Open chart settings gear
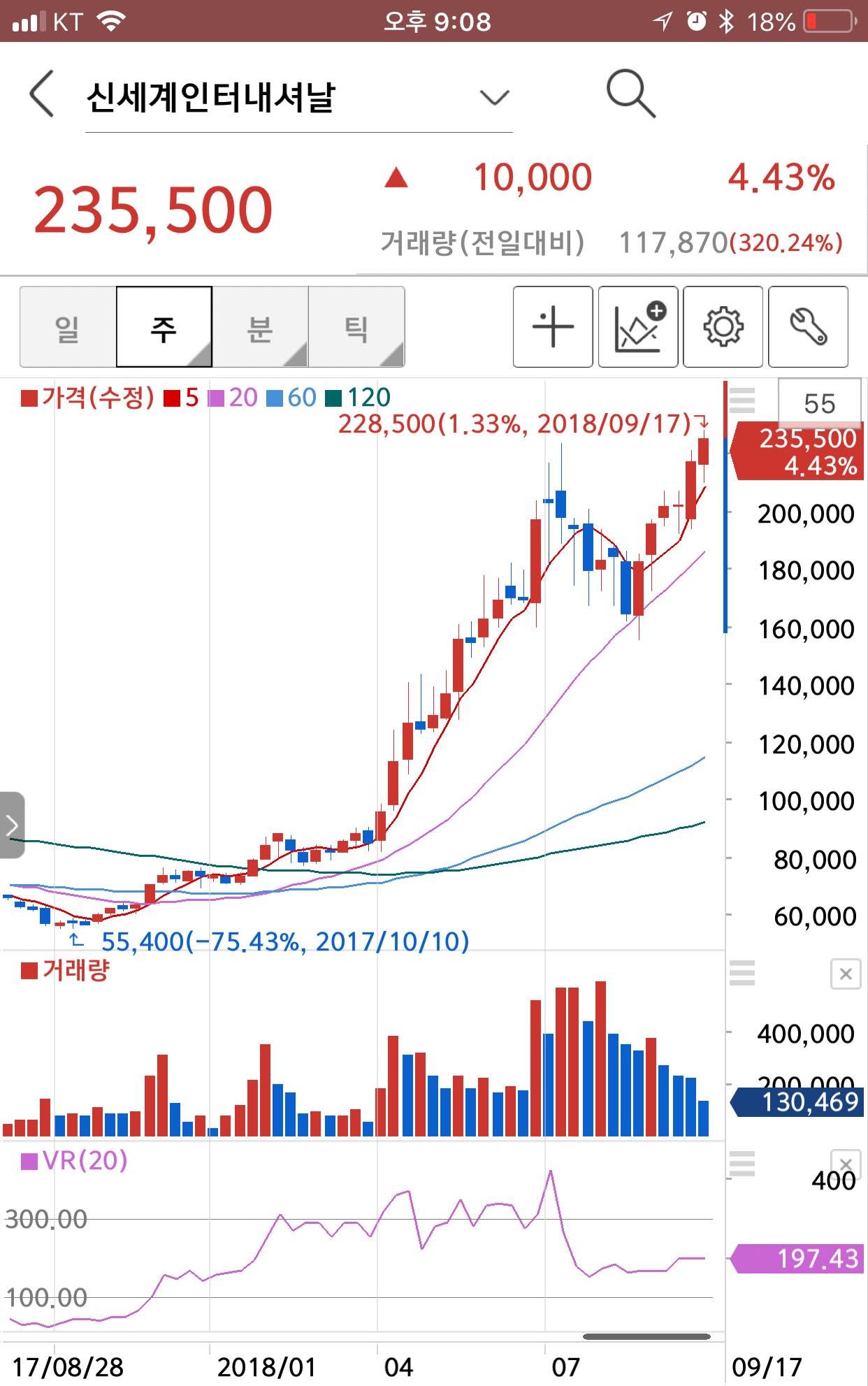This screenshot has height=1386, width=868. [723, 327]
